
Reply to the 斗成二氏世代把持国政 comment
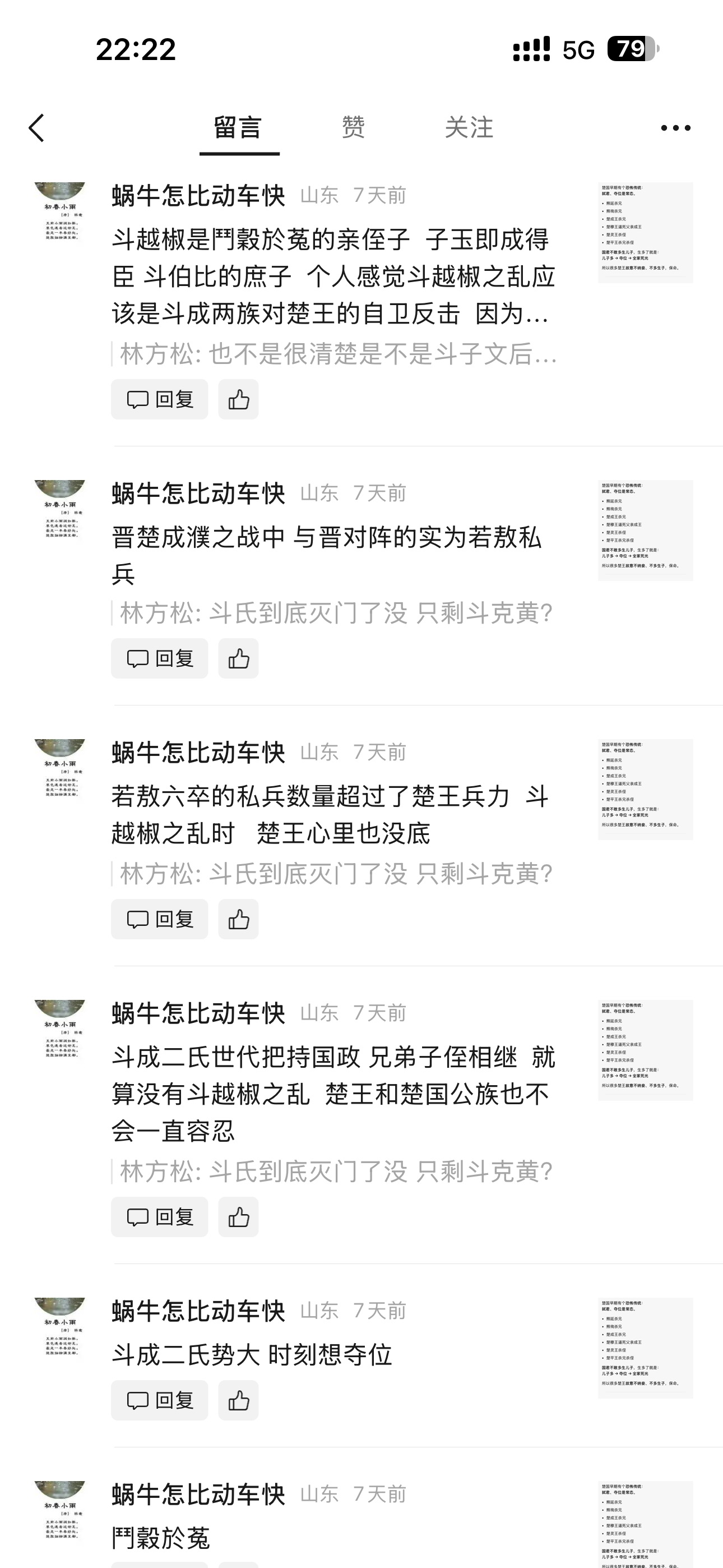pyautogui.click(x=159, y=1217)
